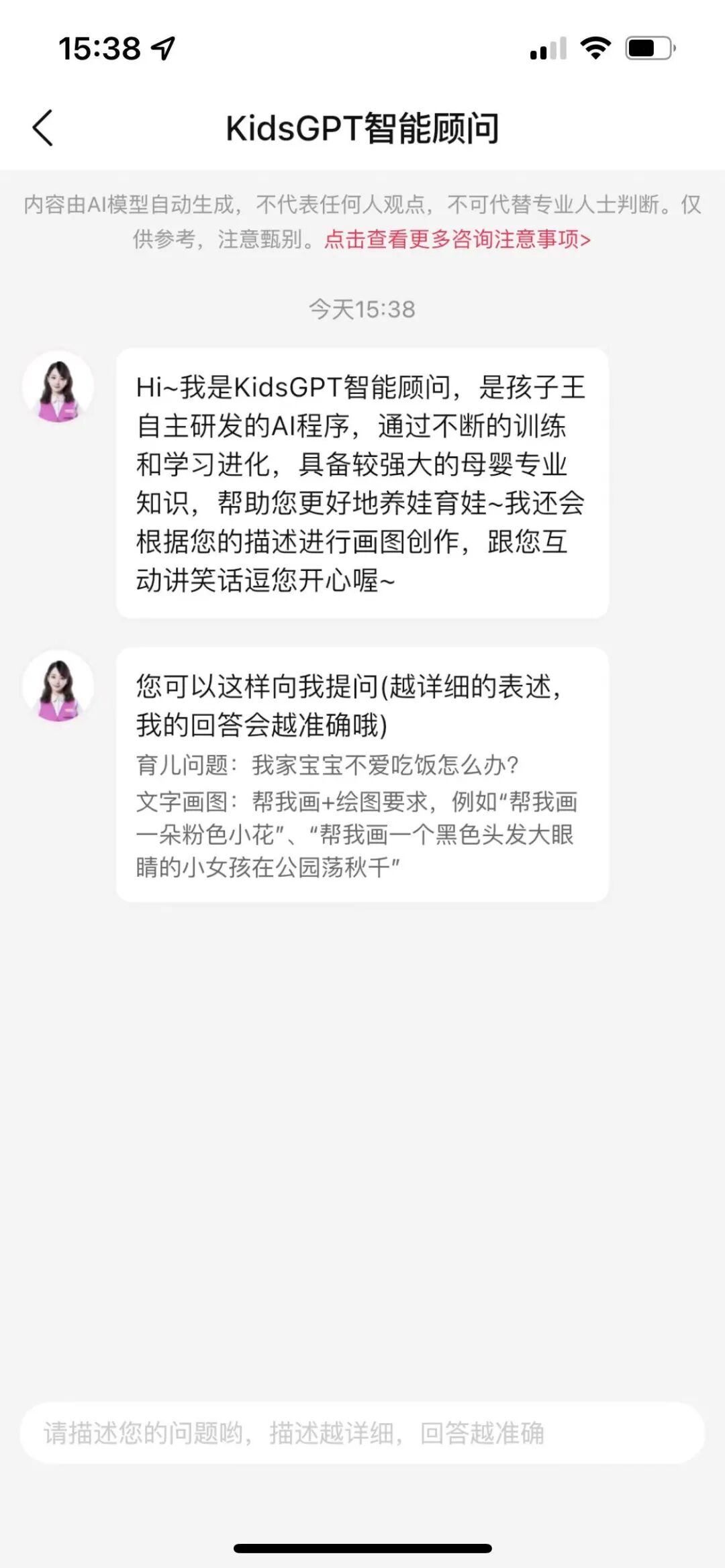The image size is (725, 1568).
Task: Open the 点击查看更多咨询注意事项 link
Action: coord(457,239)
